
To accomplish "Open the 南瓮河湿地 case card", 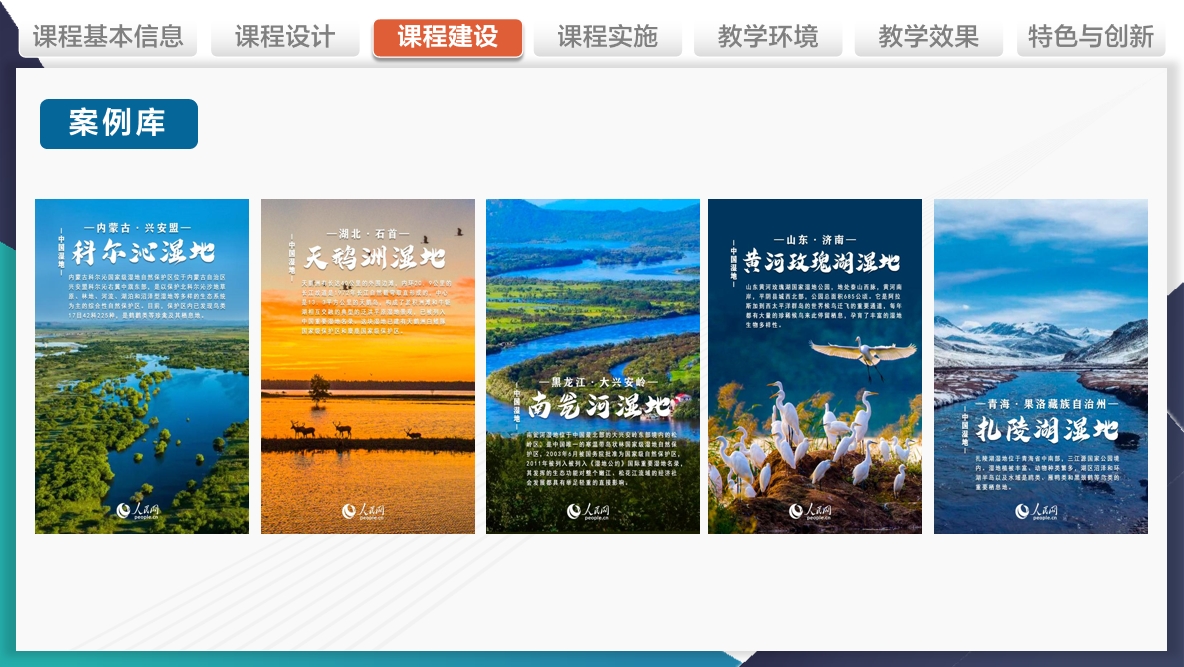I will click(593, 366).
